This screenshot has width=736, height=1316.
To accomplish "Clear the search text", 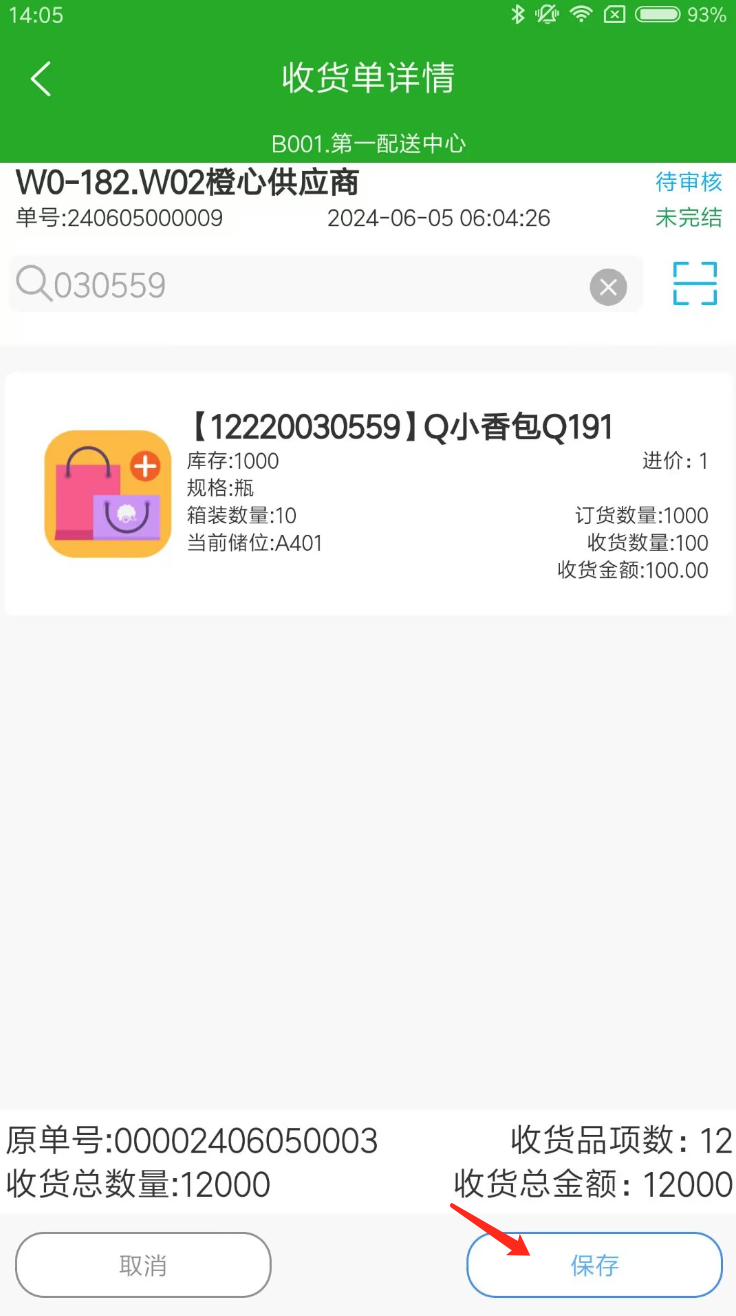I will [608, 288].
